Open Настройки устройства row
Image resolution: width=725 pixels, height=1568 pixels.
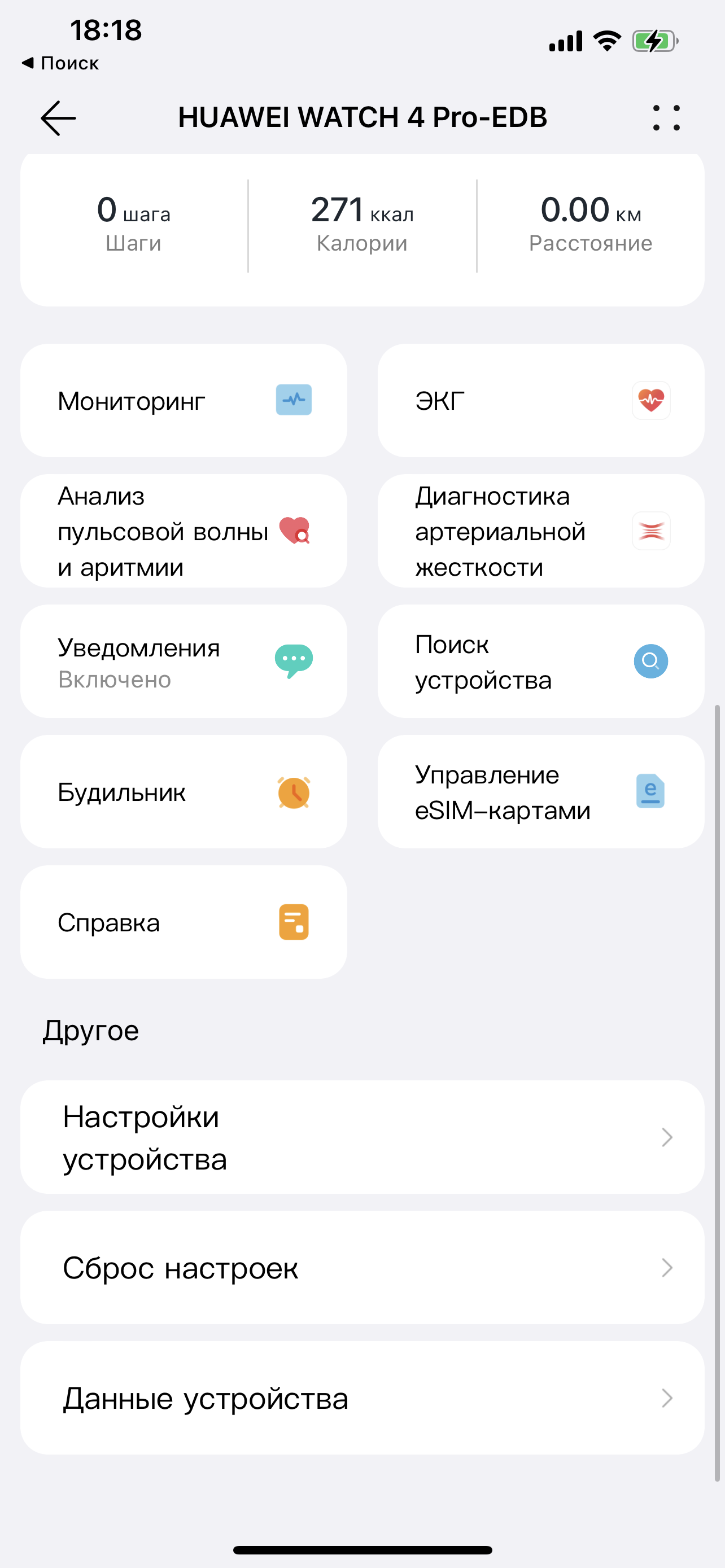coord(362,1137)
